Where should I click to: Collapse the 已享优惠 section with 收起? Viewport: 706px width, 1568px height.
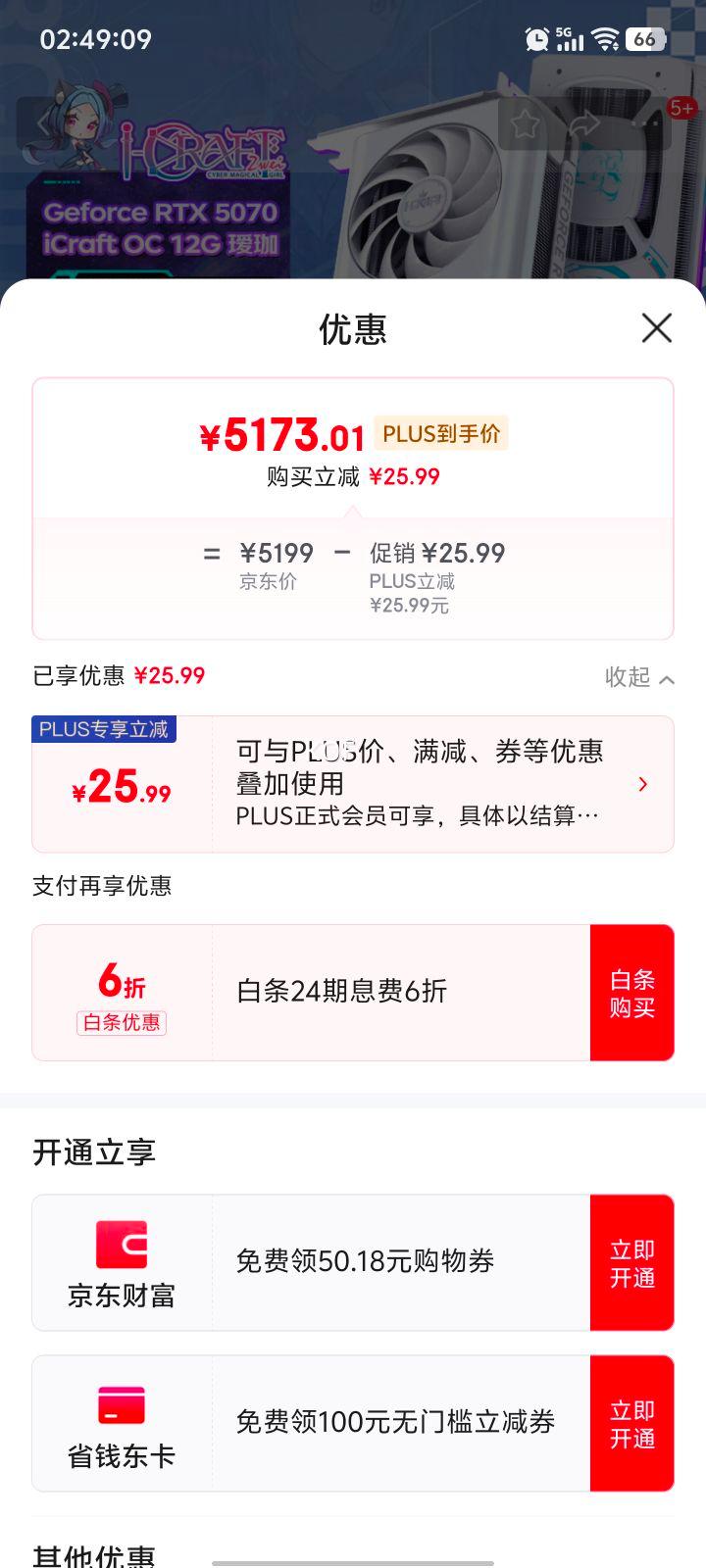(x=639, y=677)
